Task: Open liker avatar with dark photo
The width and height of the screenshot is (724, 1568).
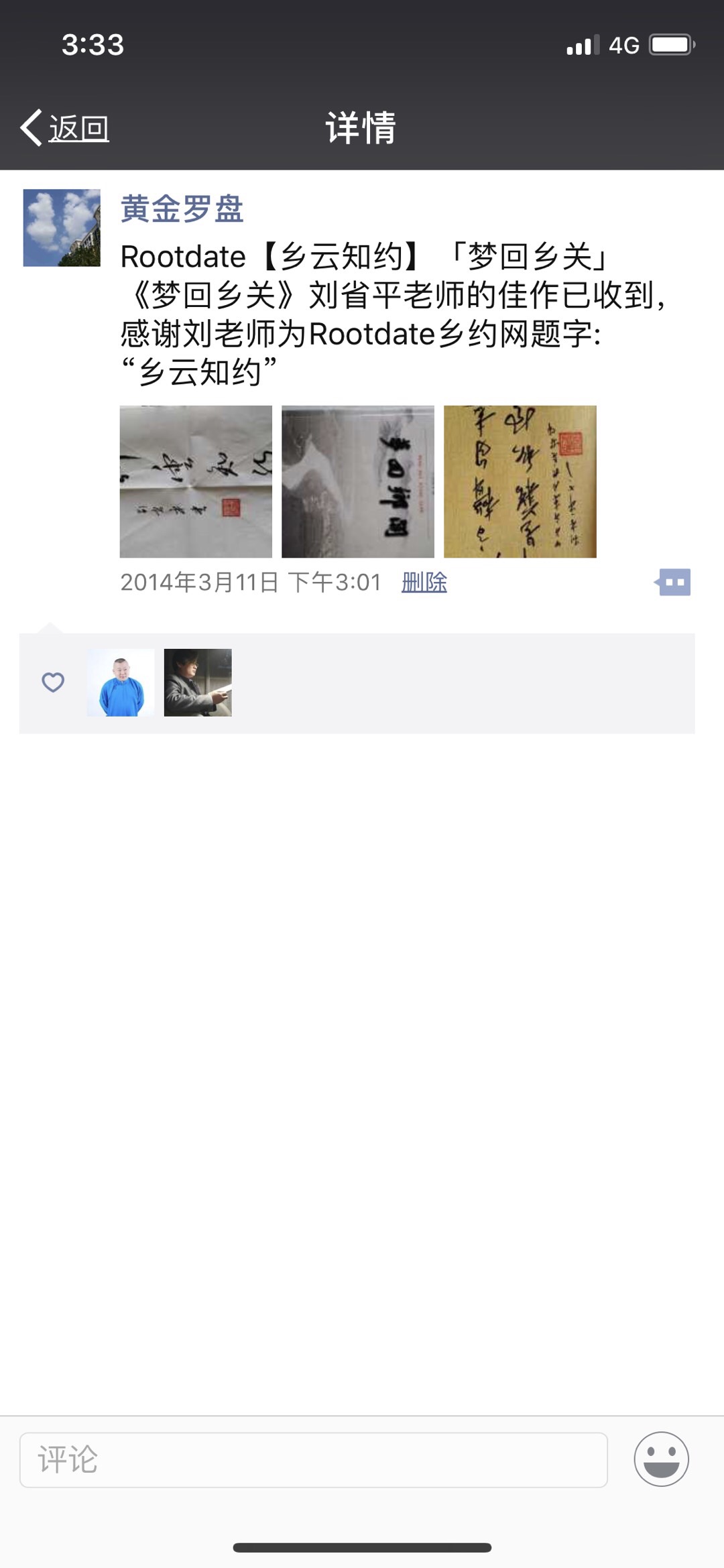Action: click(x=198, y=682)
